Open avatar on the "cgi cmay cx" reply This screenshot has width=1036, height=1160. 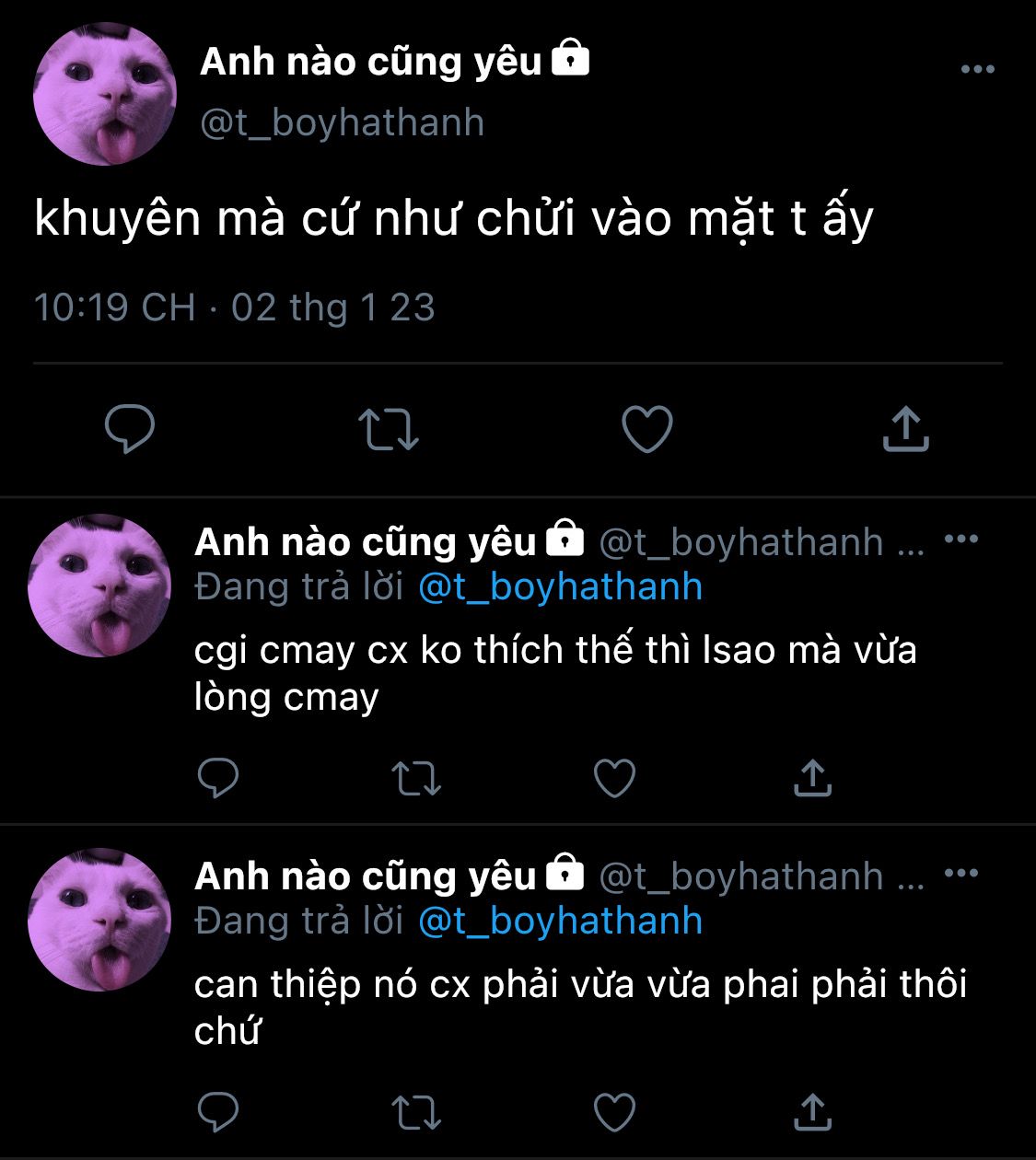99,586
